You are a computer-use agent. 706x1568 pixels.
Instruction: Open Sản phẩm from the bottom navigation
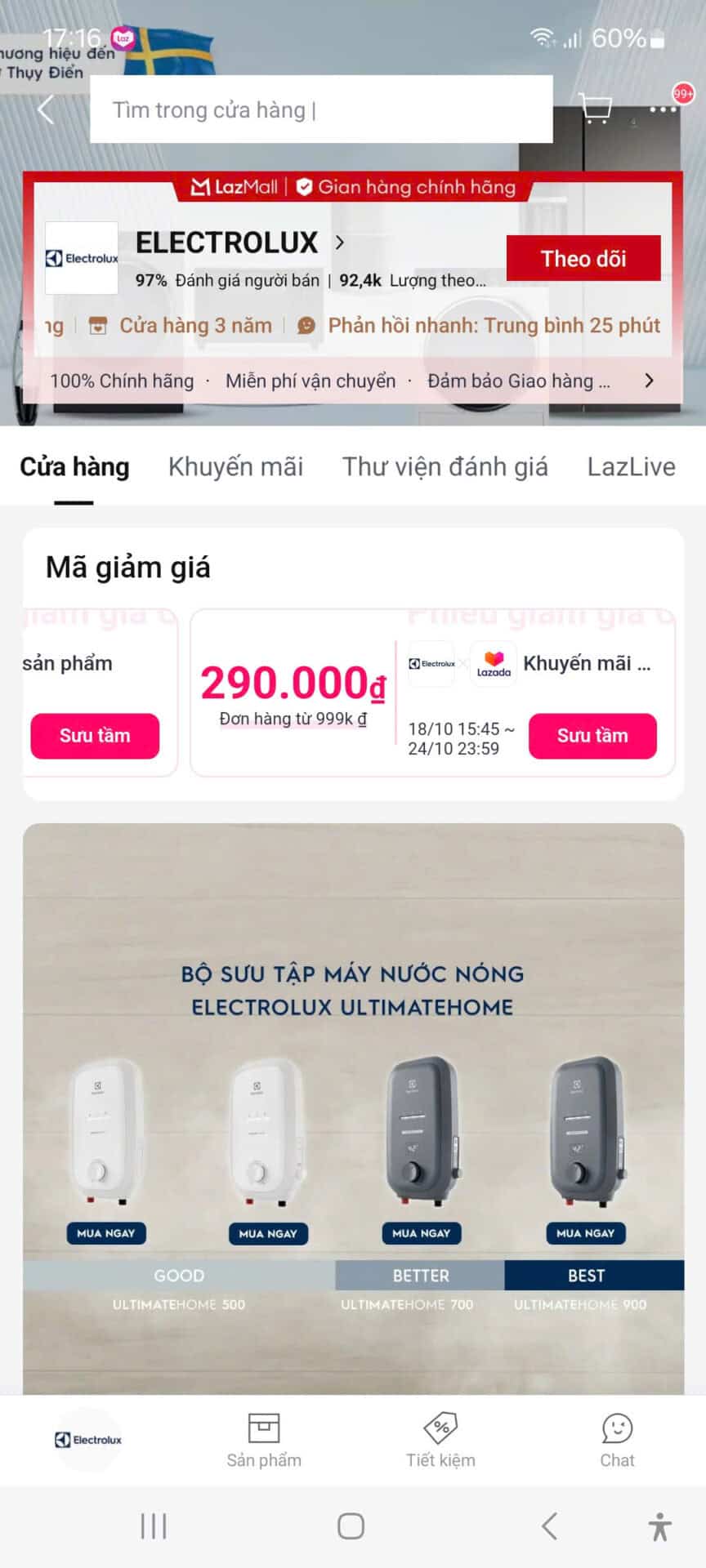pos(265,1441)
